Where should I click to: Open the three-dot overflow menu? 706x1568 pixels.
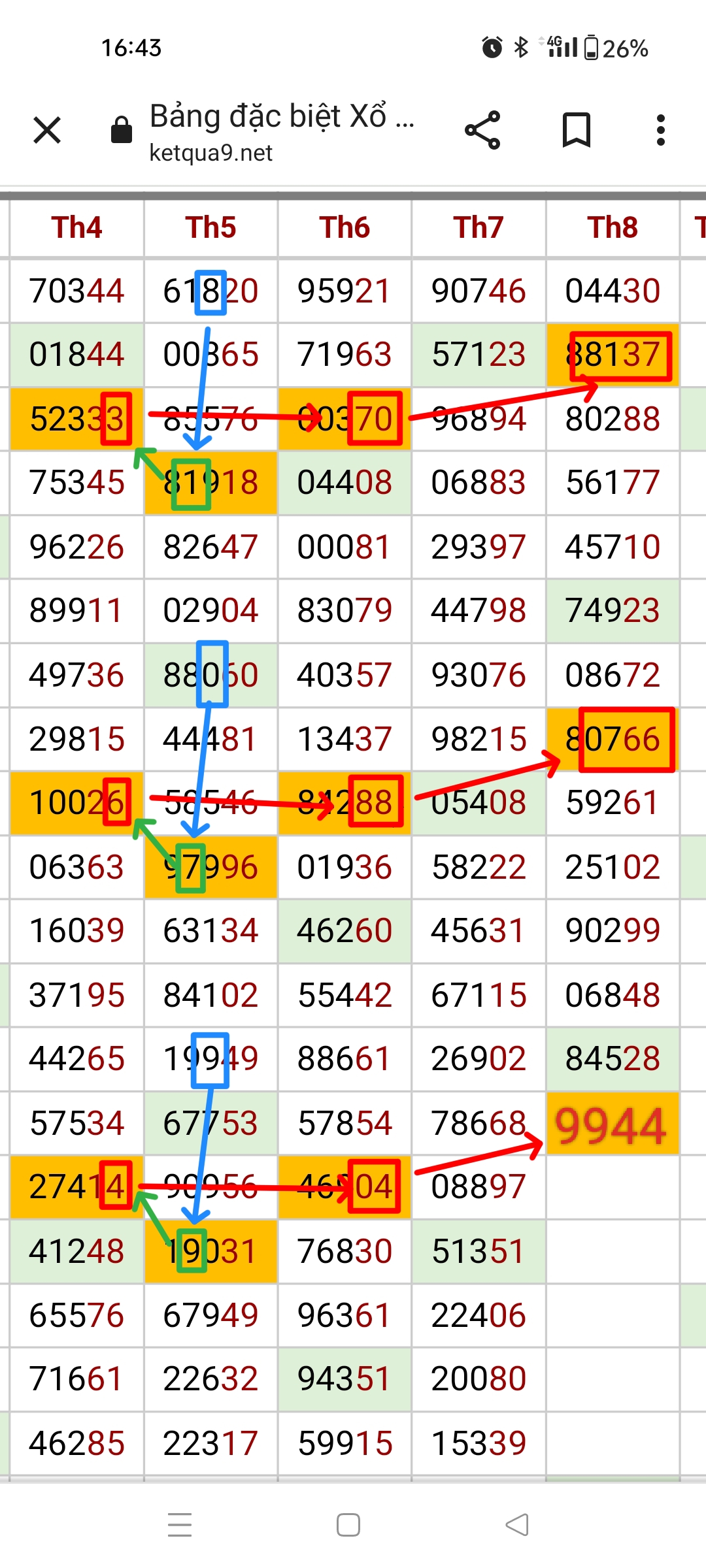tap(661, 130)
